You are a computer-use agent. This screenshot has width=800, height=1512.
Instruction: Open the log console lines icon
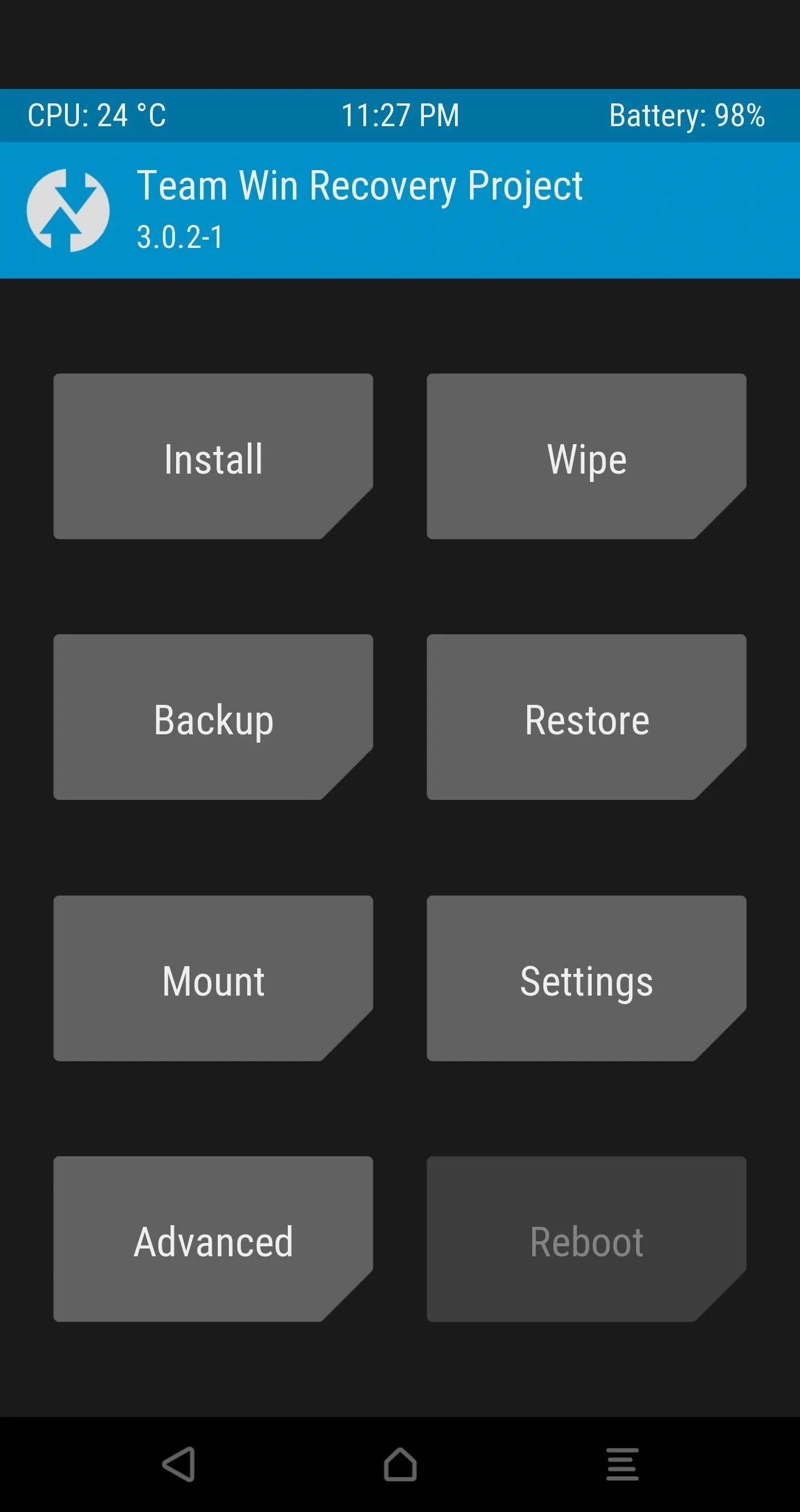pyautogui.click(x=622, y=1464)
